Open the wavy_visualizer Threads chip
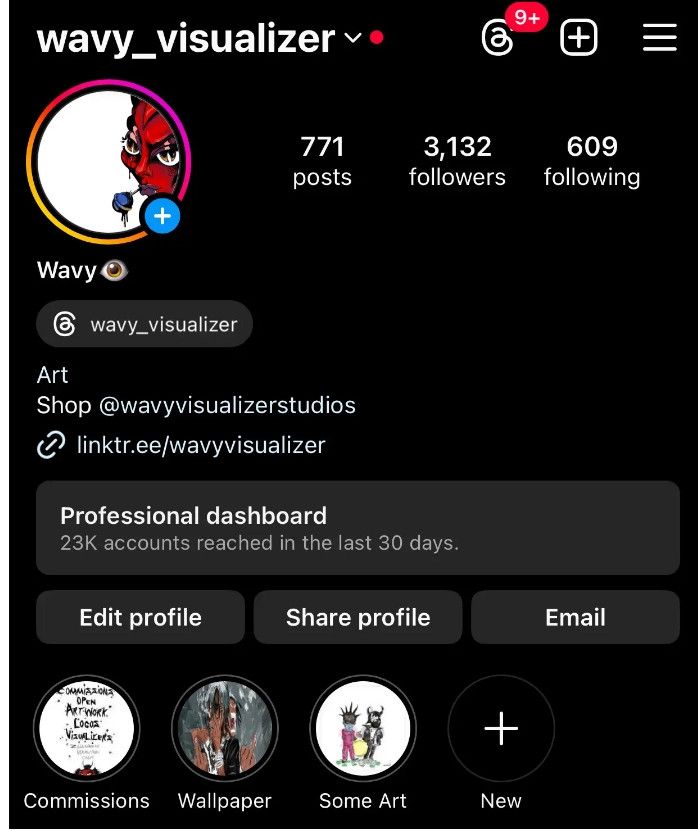 (145, 325)
